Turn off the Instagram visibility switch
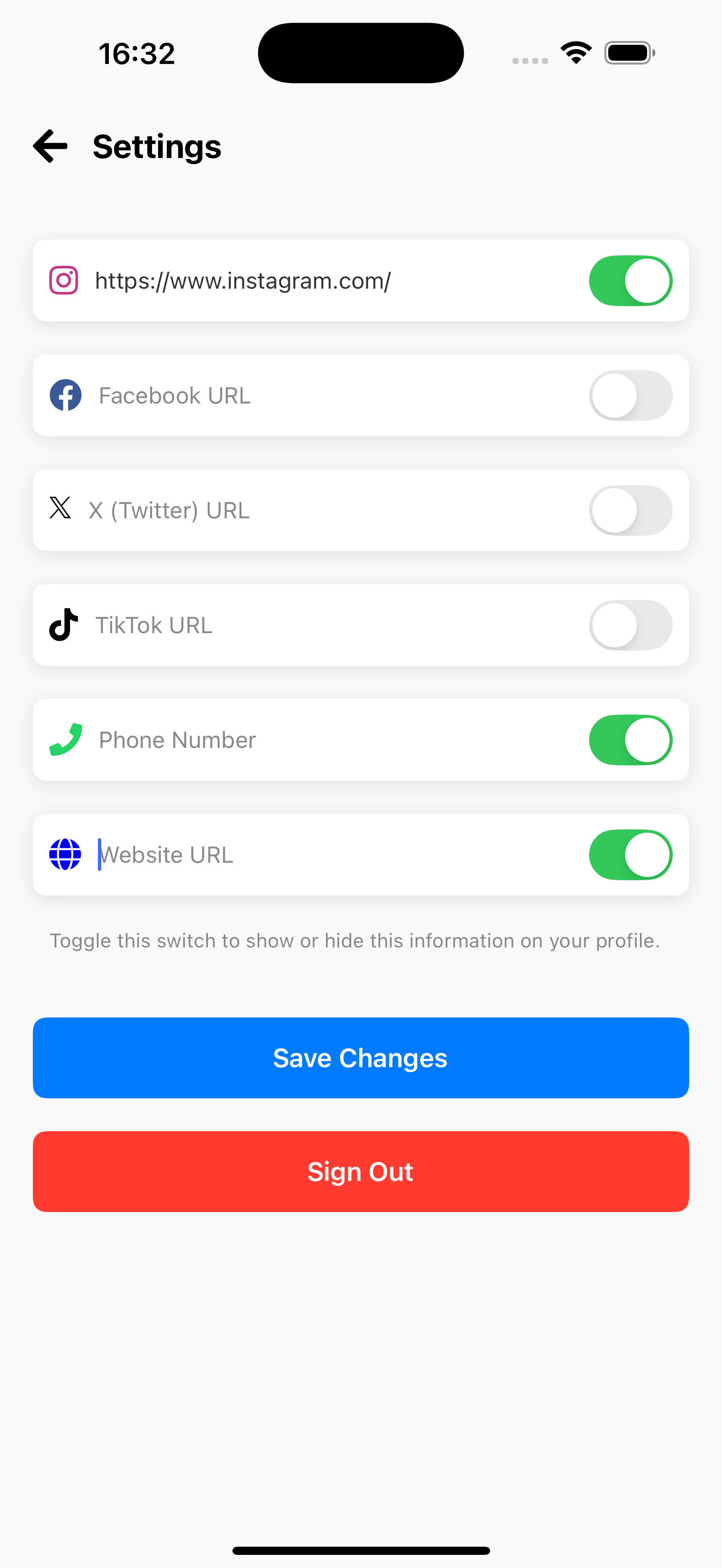The image size is (722, 1568). coord(630,281)
